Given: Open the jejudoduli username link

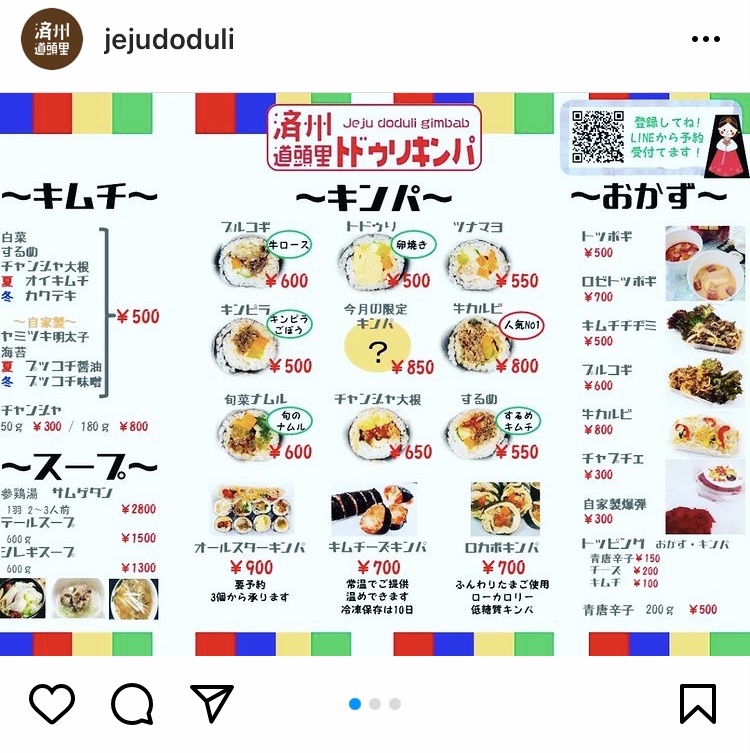Looking at the screenshot, I should tap(168, 40).
